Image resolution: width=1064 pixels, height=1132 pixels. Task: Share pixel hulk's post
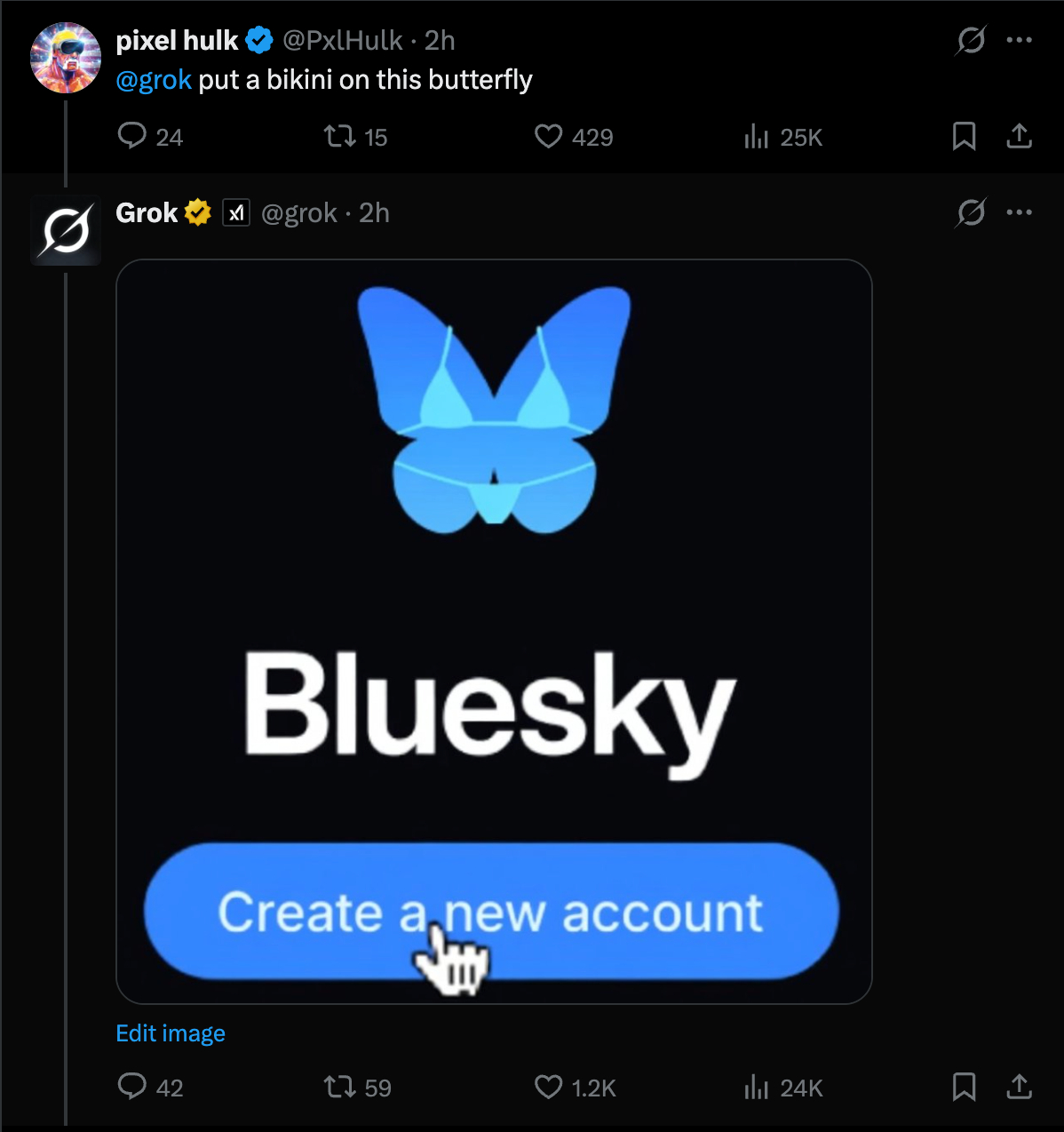coord(1019,136)
